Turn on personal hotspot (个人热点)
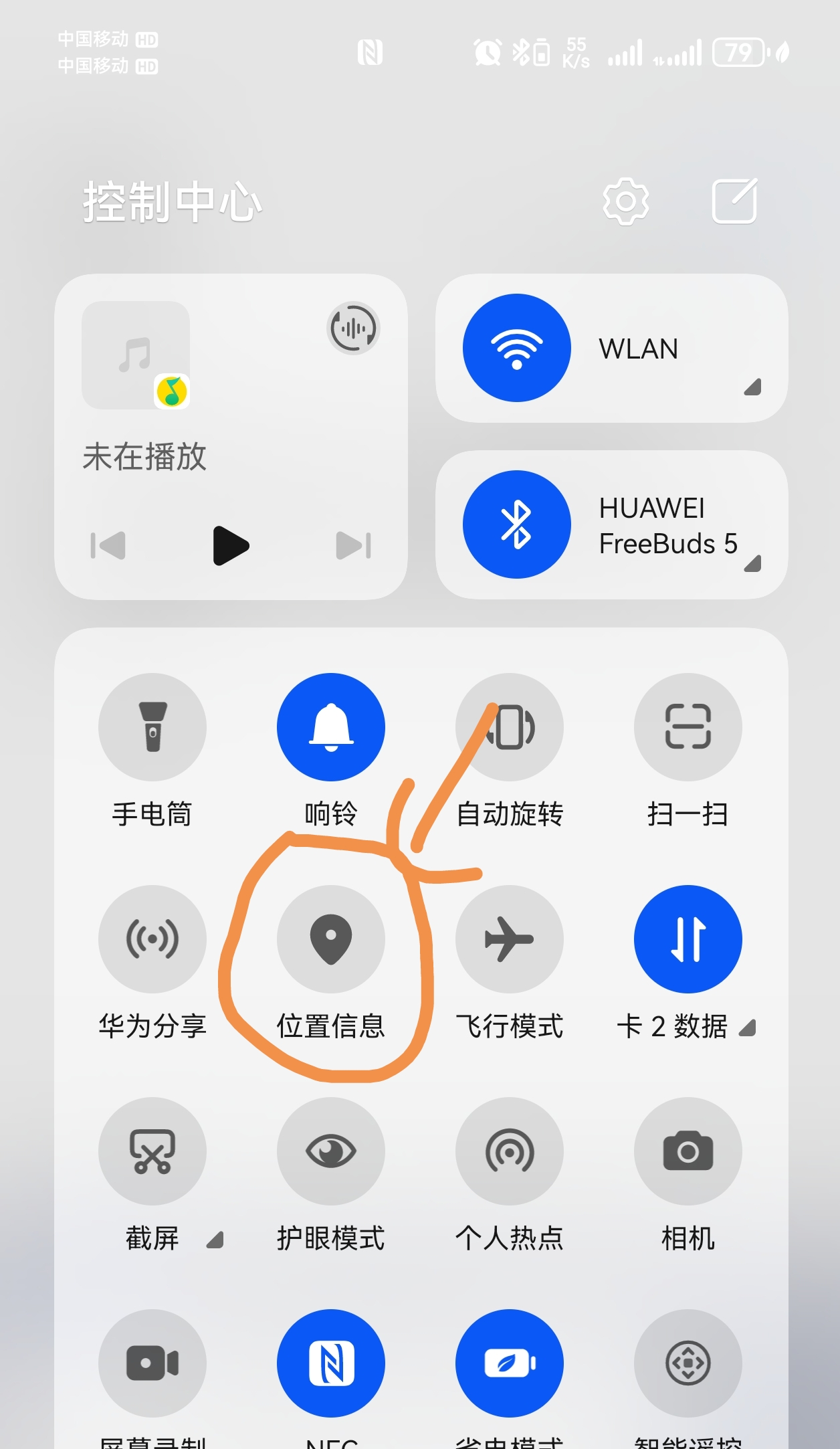840x1449 pixels. pyautogui.click(x=510, y=1151)
